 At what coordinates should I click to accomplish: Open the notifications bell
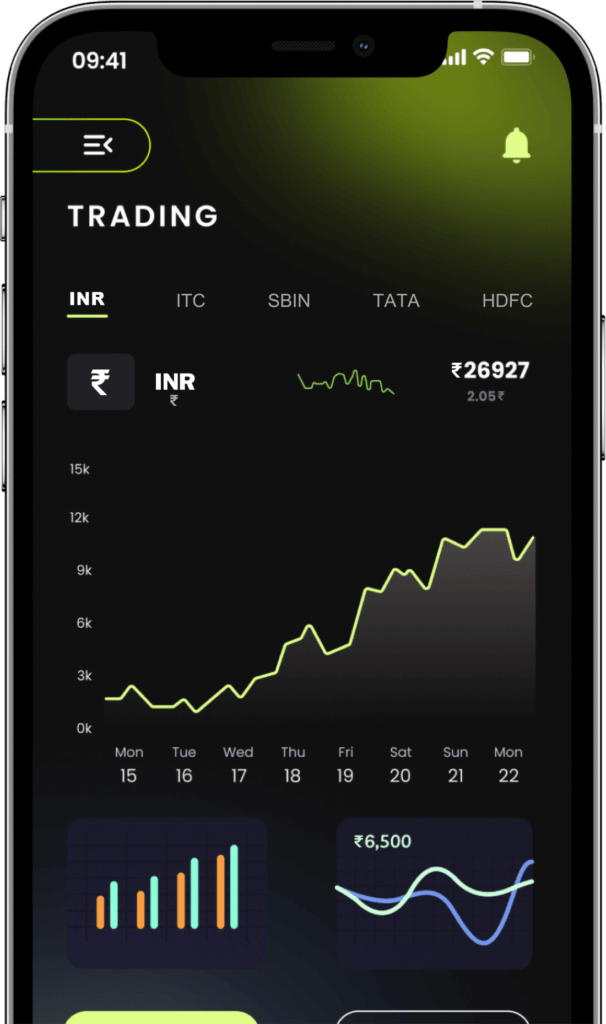click(x=516, y=146)
